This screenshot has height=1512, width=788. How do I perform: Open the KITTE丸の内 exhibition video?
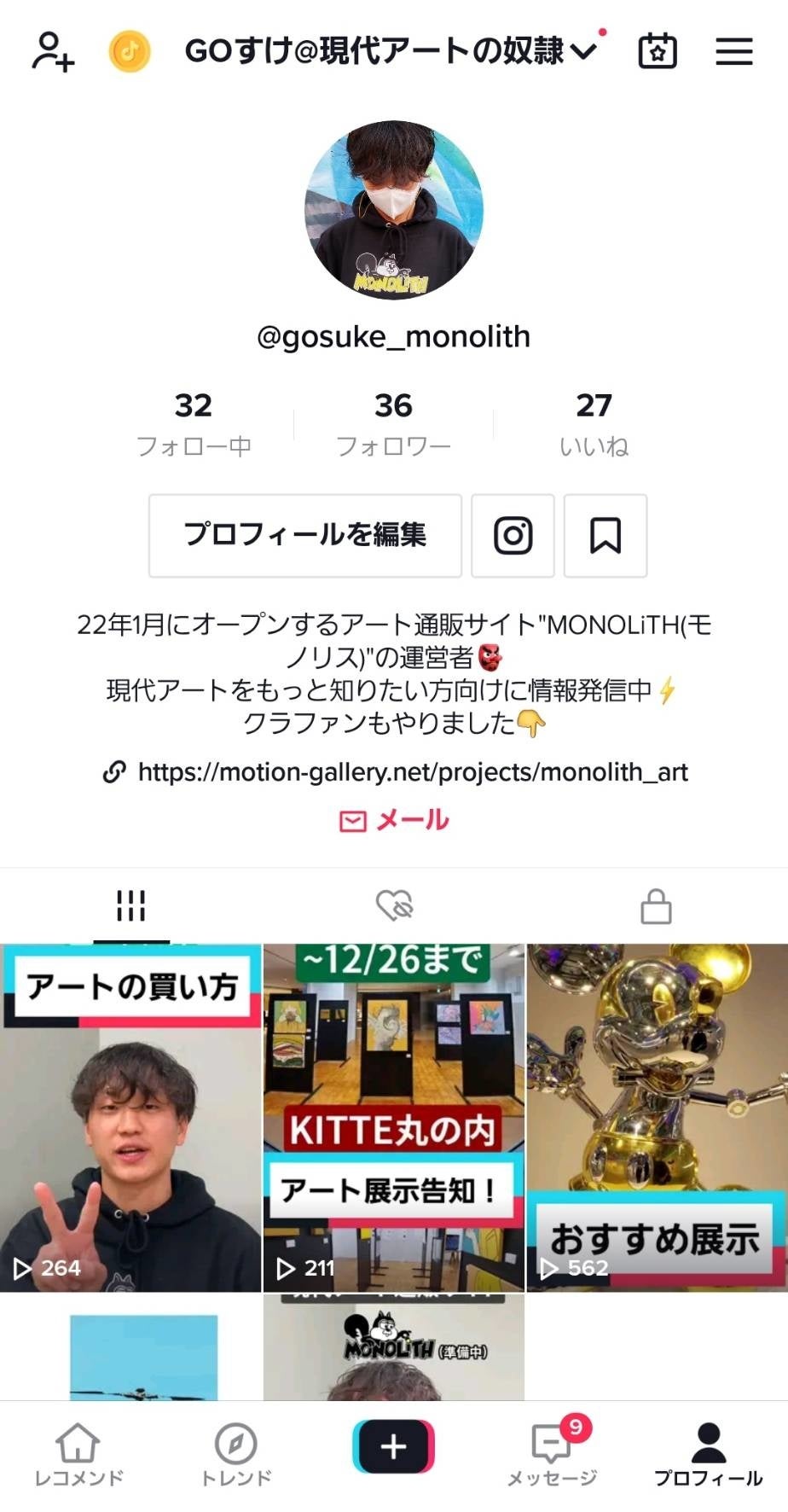point(393,1118)
